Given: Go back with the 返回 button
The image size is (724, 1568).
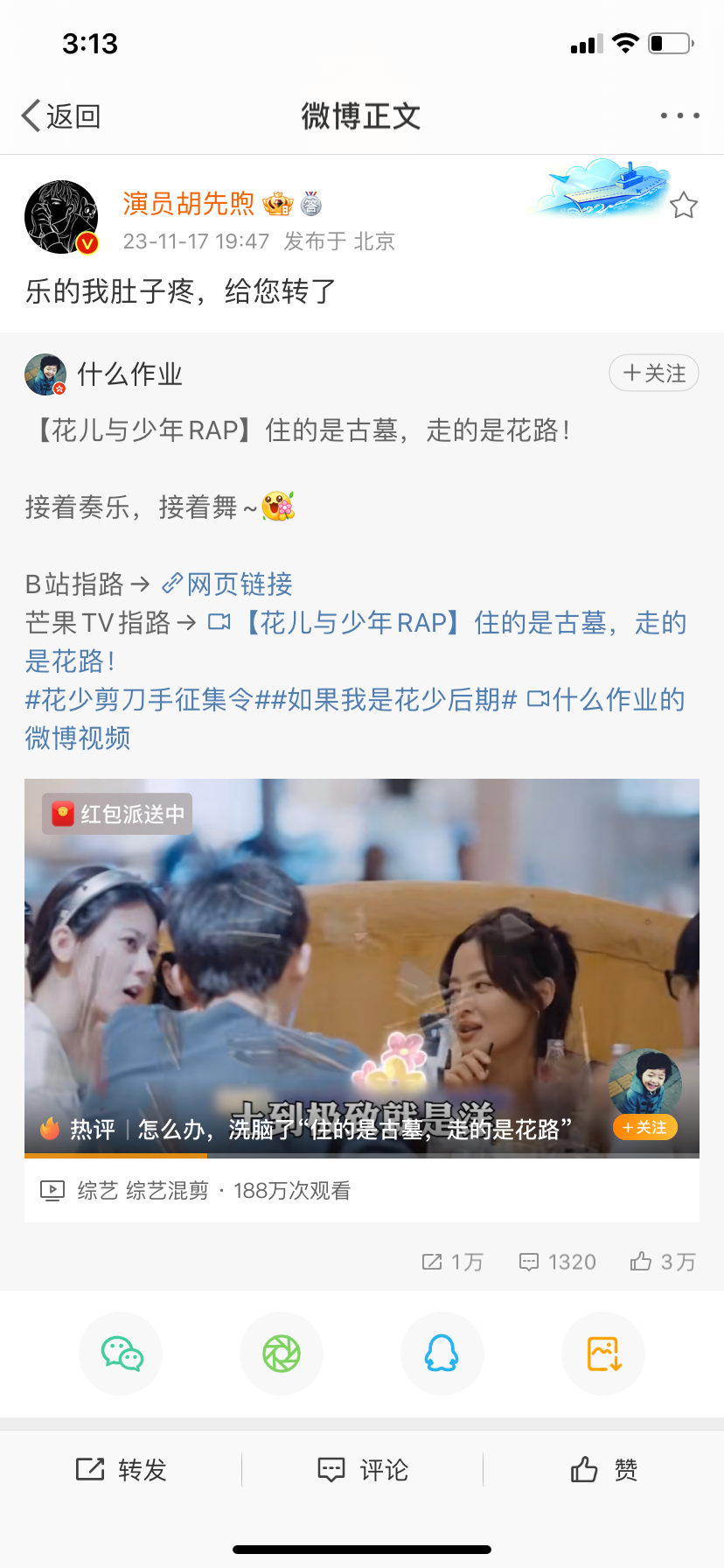Looking at the screenshot, I should [x=61, y=115].
